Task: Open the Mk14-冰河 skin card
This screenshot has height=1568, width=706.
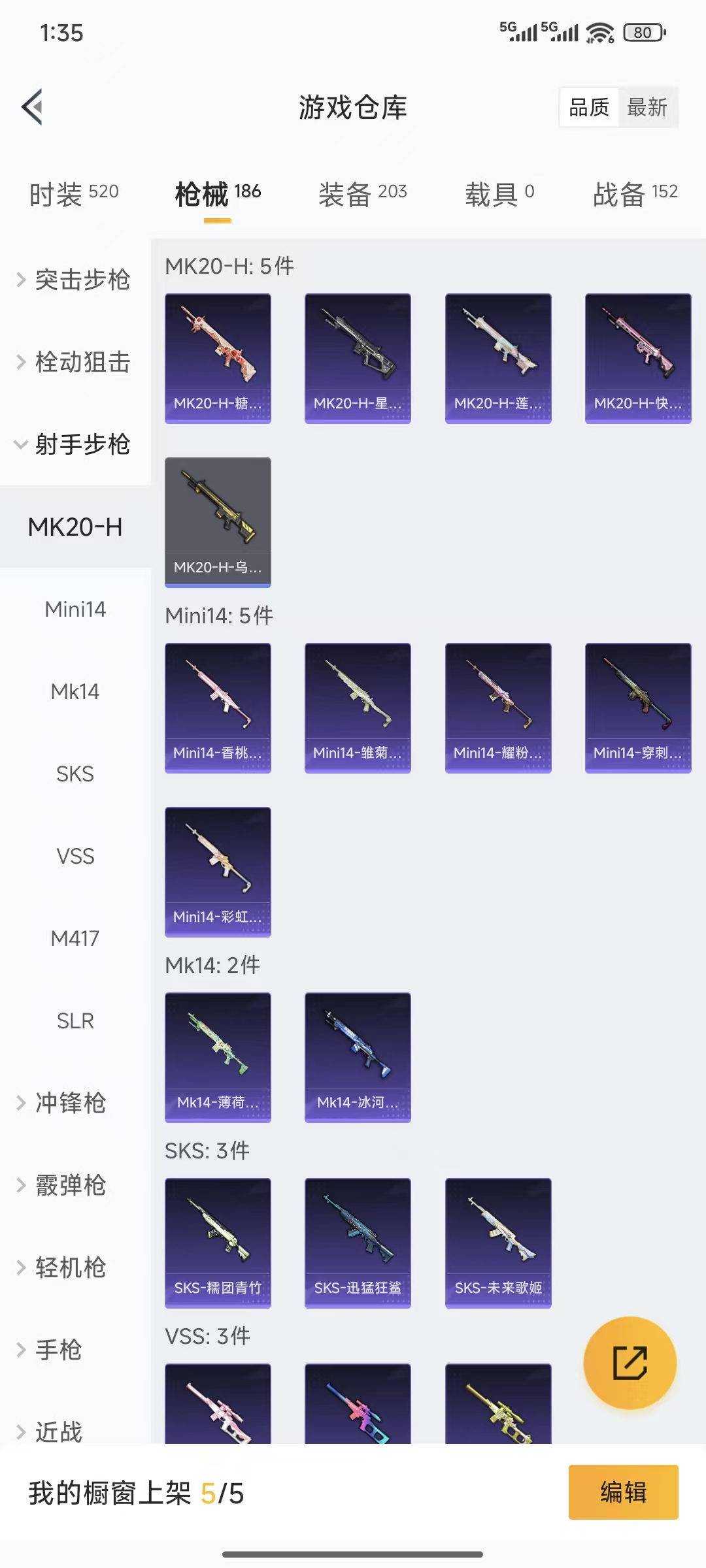Action: [x=358, y=1057]
